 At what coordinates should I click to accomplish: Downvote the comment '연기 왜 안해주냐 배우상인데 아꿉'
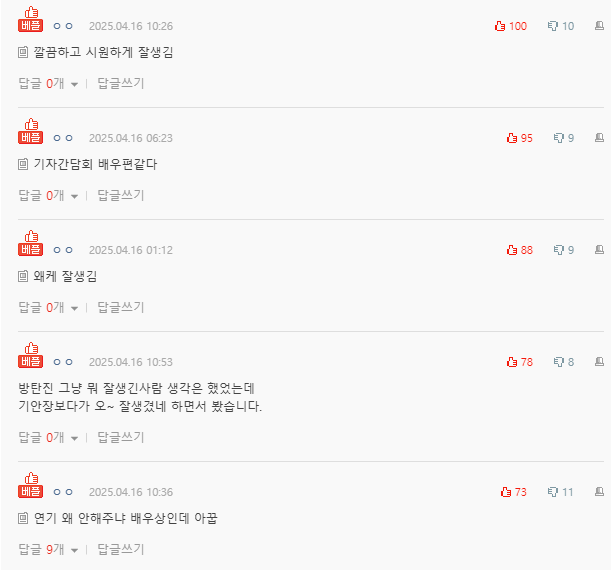pyautogui.click(x=552, y=492)
